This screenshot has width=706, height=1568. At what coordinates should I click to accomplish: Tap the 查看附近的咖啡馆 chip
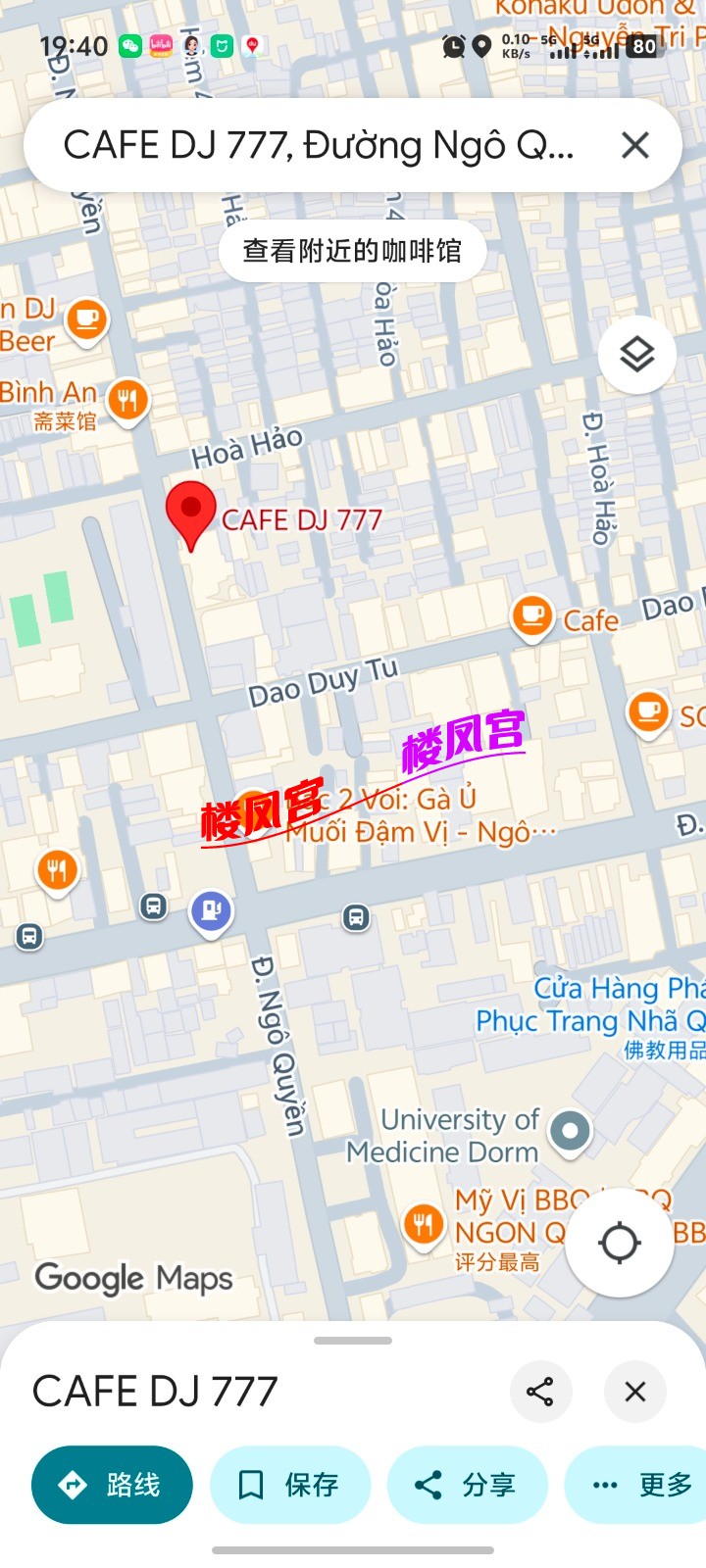(352, 251)
